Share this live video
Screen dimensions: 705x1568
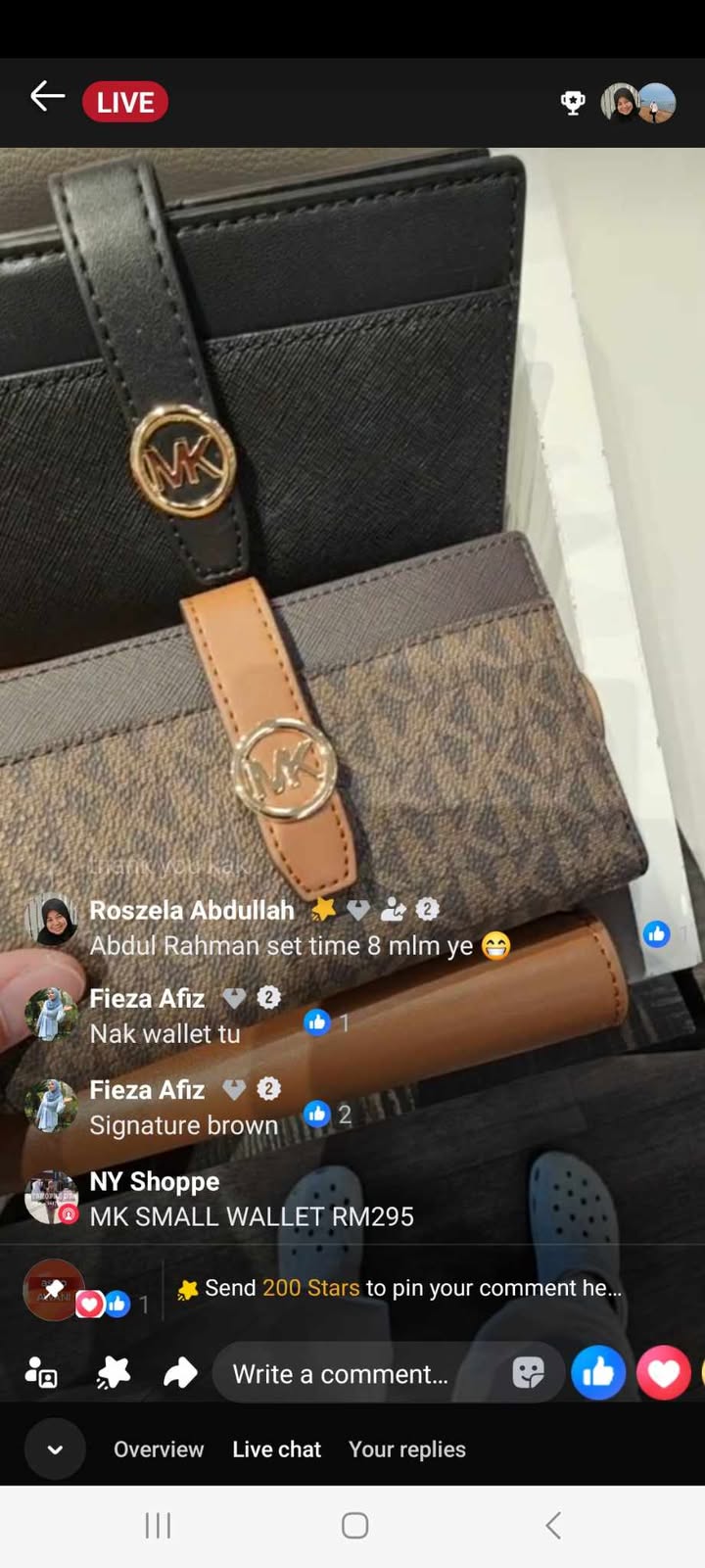coord(180,1373)
